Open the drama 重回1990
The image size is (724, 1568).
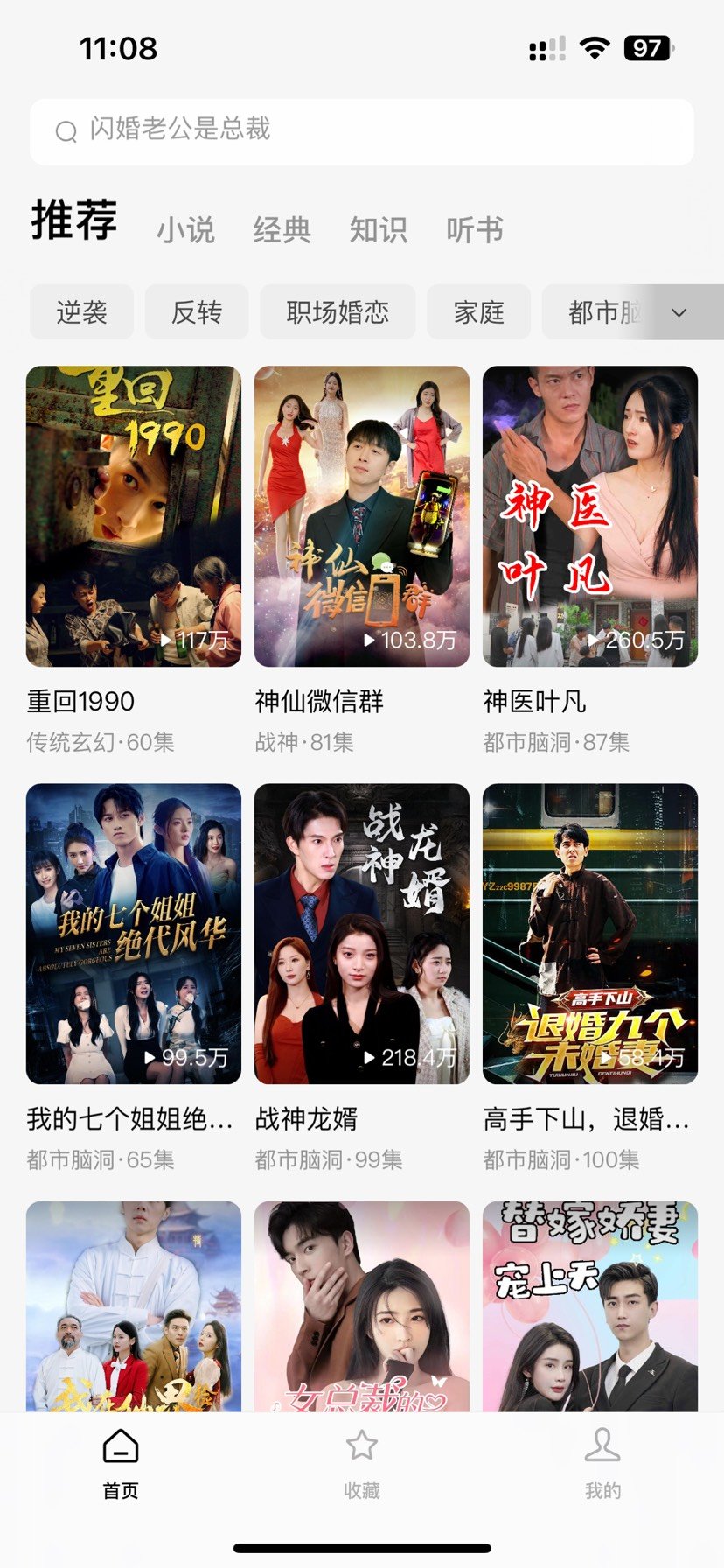tap(134, 516)
